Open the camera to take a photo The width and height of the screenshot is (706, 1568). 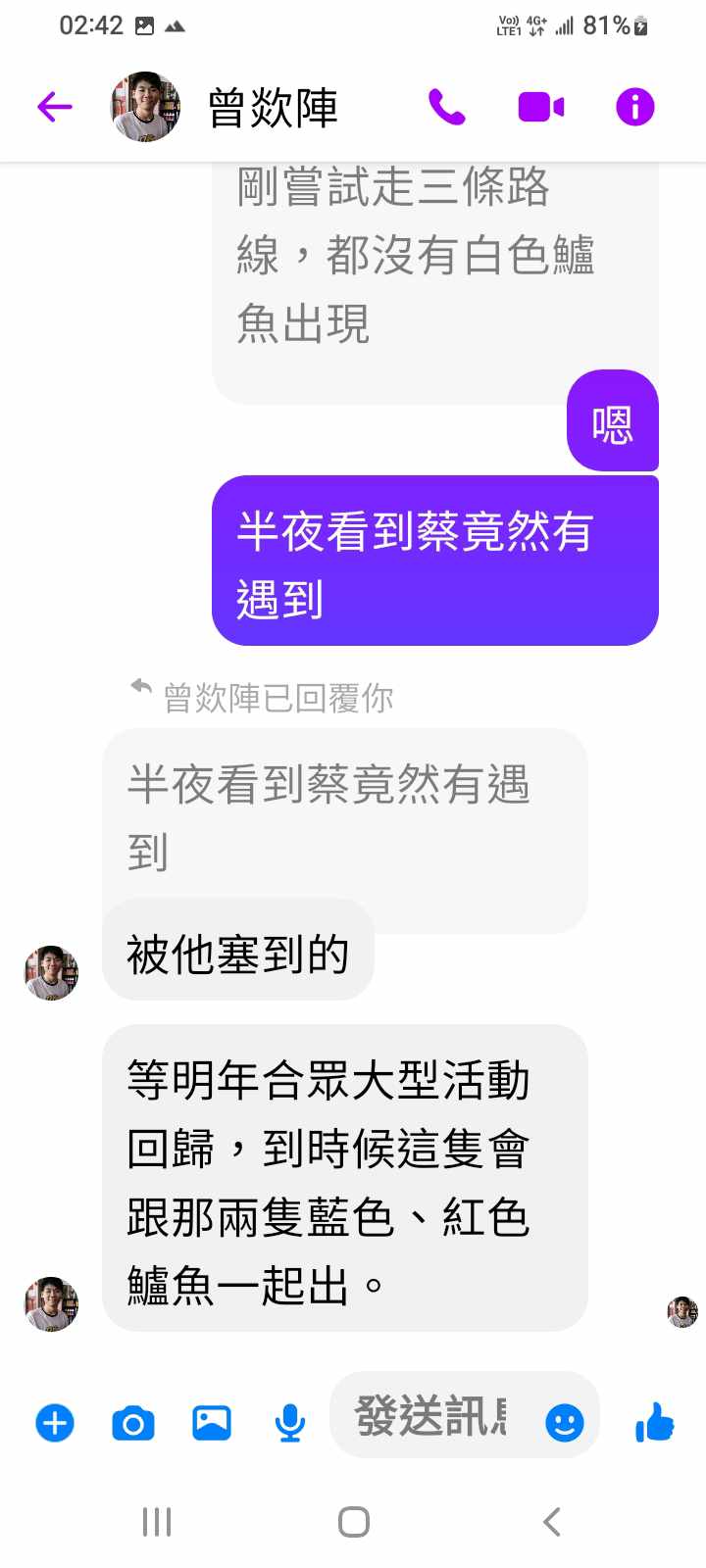tap(133, 1422)
